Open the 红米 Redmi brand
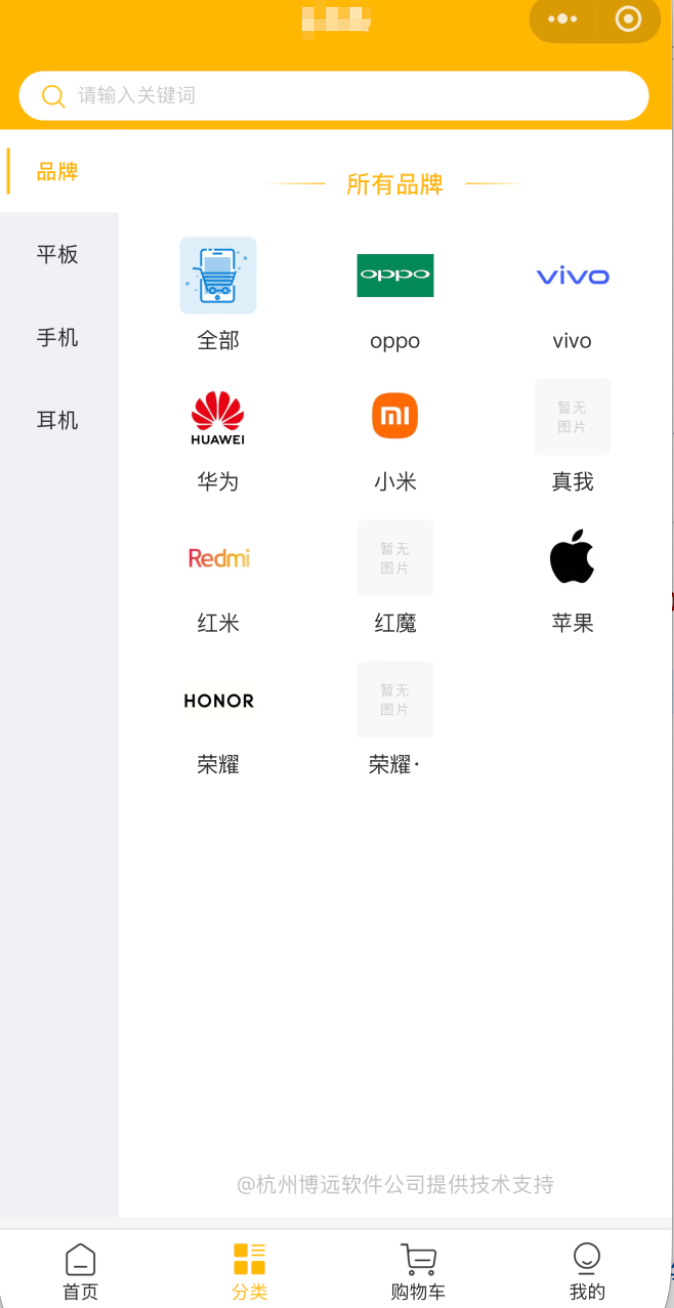Screen dimensions: 674x1308 218,577
